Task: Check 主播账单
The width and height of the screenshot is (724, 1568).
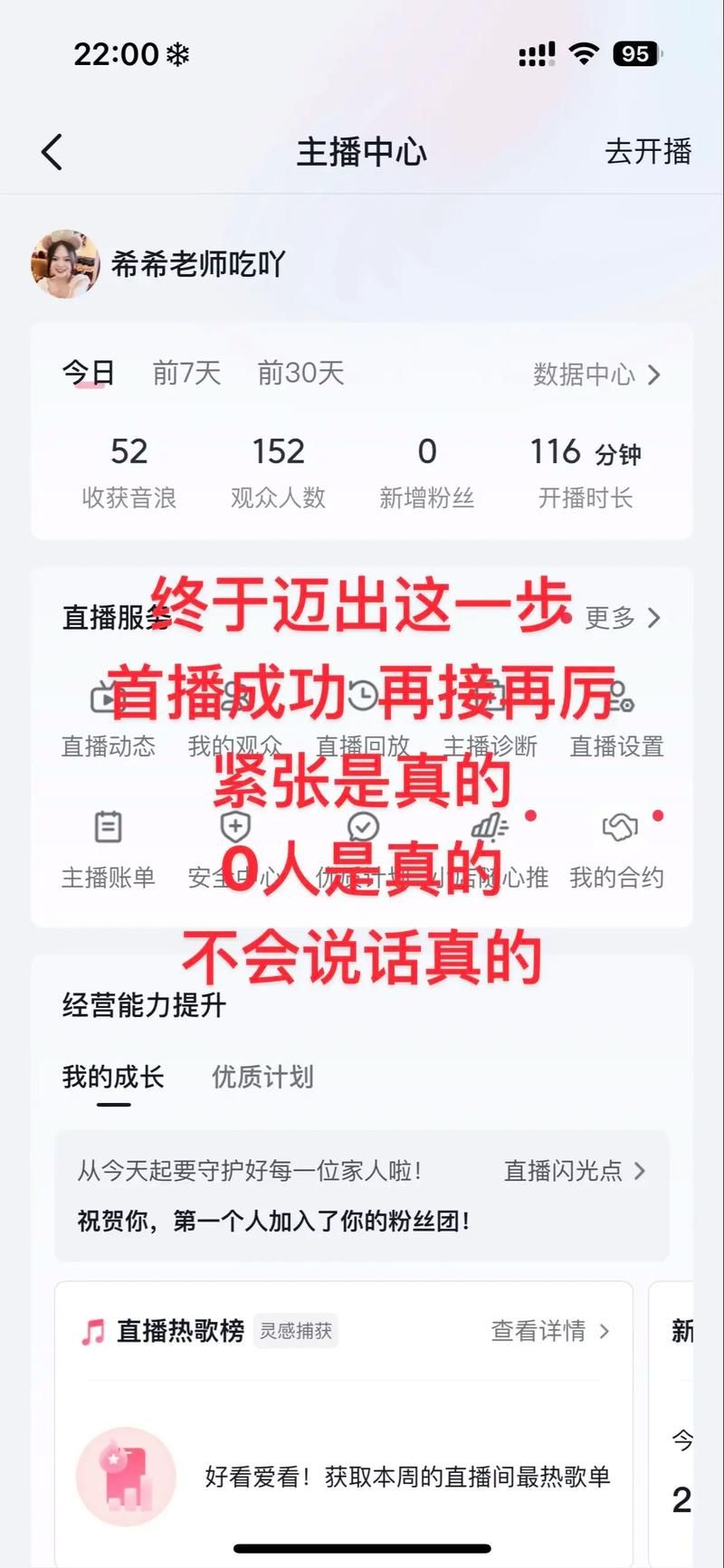Action: [x=108, y=850]
